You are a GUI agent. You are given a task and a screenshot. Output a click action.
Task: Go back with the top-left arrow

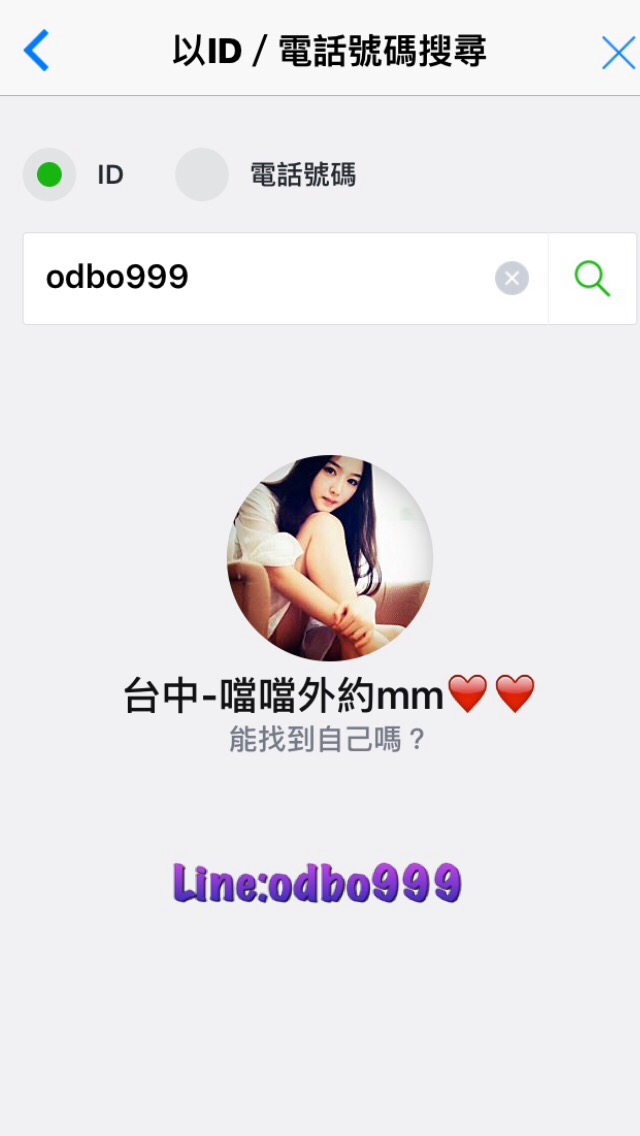pyautogui.click(x=36, y=50)
